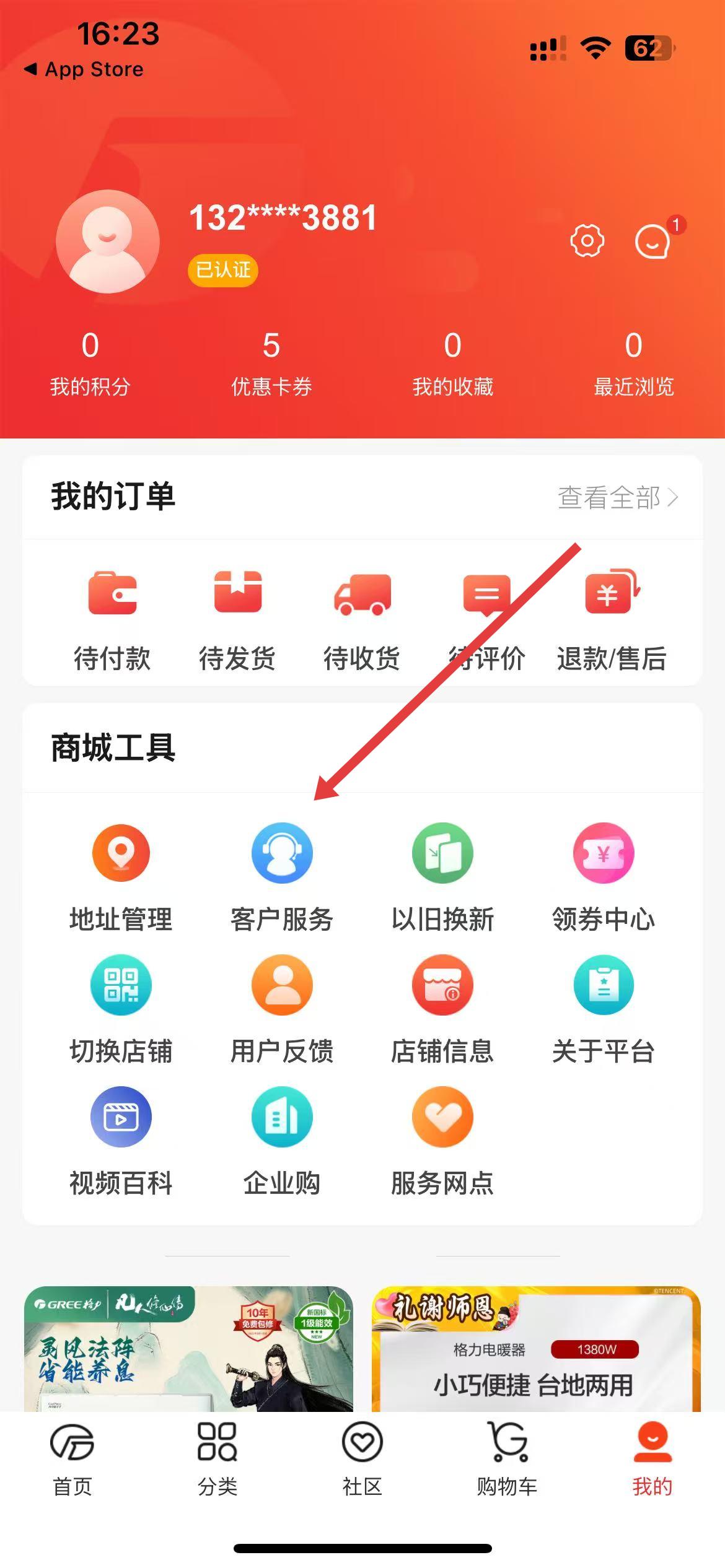View all orders via 查看全部
This screenshot has height=1568, width=725.
pyautogui.click(x=617, y=497)
